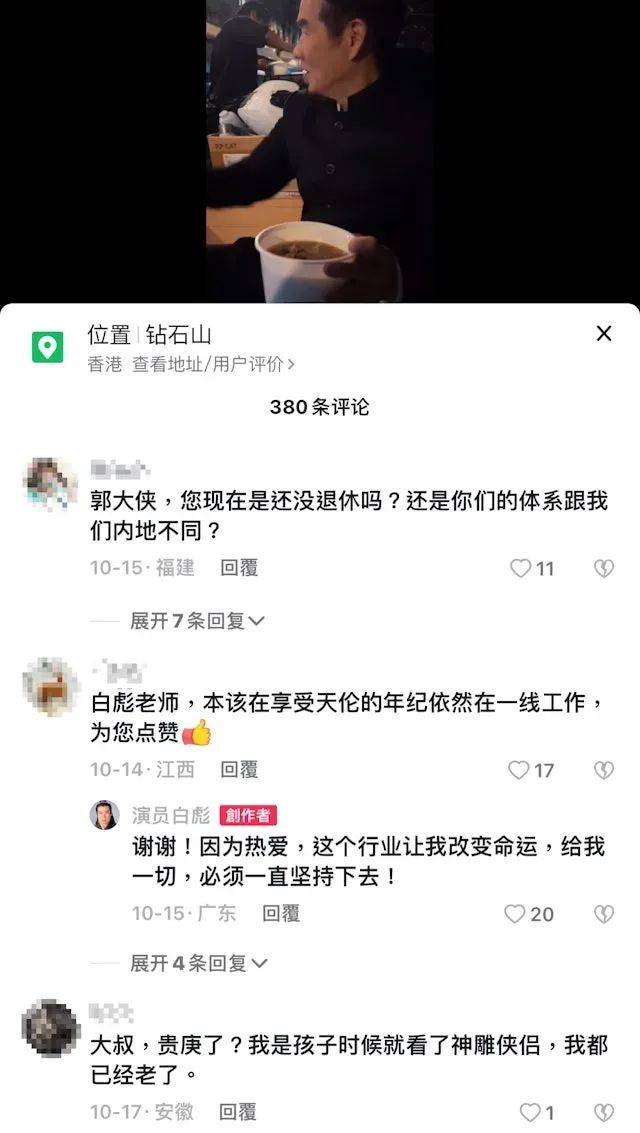This screenshot has height=1133, width=640.
Task: Like the comment with 17 likes
Action: (519, 770)
